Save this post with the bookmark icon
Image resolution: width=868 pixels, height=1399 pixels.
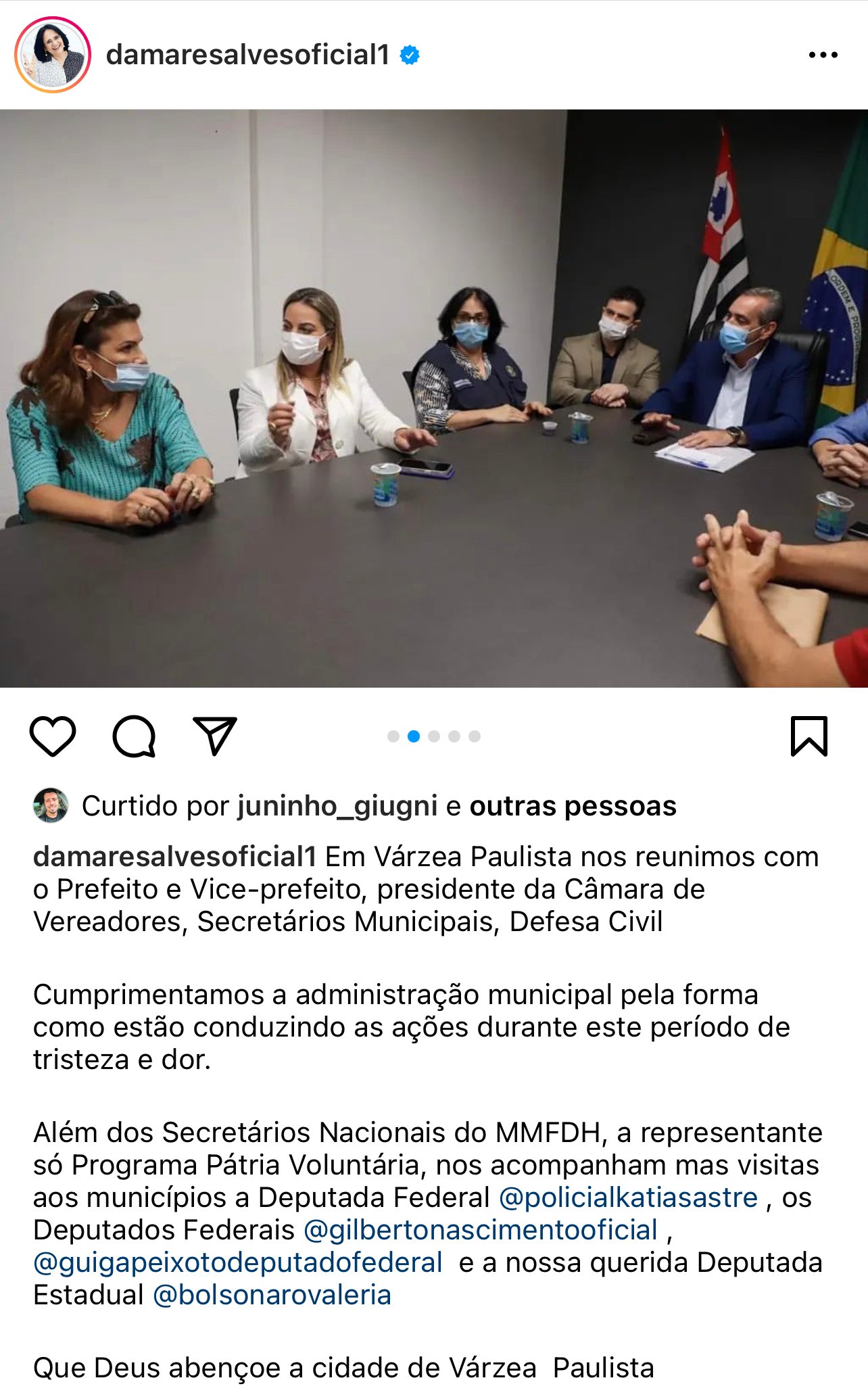coord(809,736)
